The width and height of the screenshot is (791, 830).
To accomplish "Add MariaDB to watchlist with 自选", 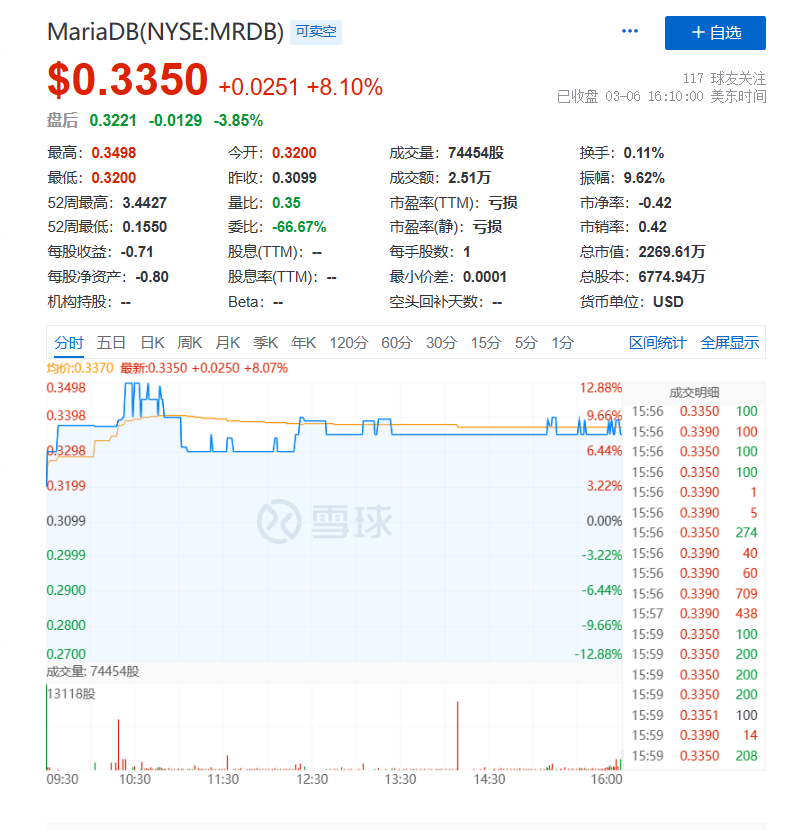I will pos(715,33).
